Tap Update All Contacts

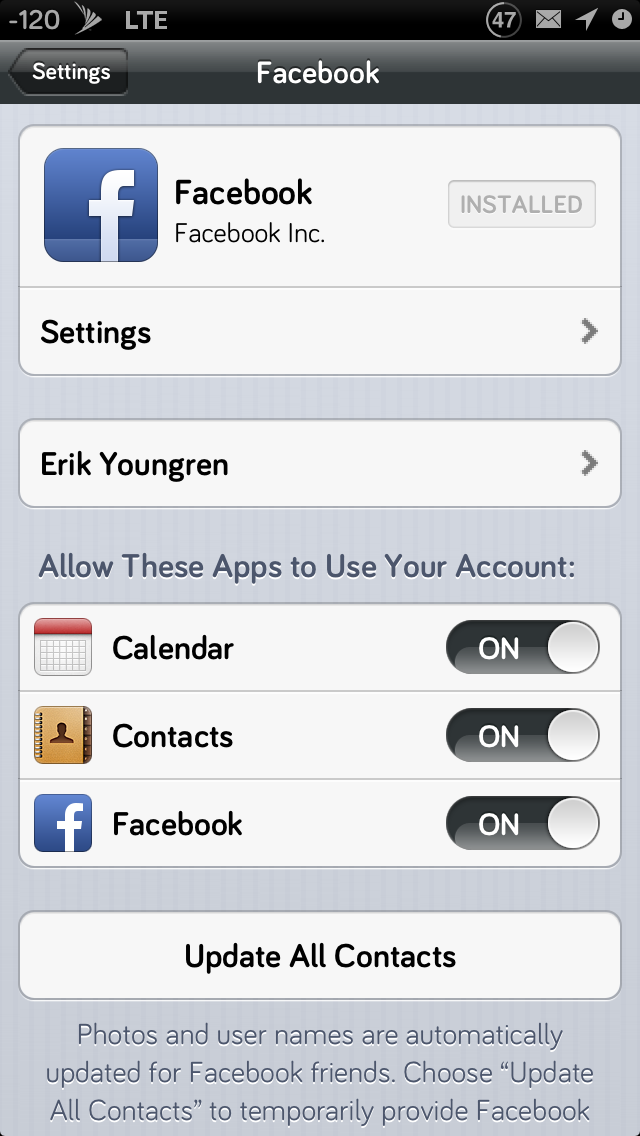[320, 956]
